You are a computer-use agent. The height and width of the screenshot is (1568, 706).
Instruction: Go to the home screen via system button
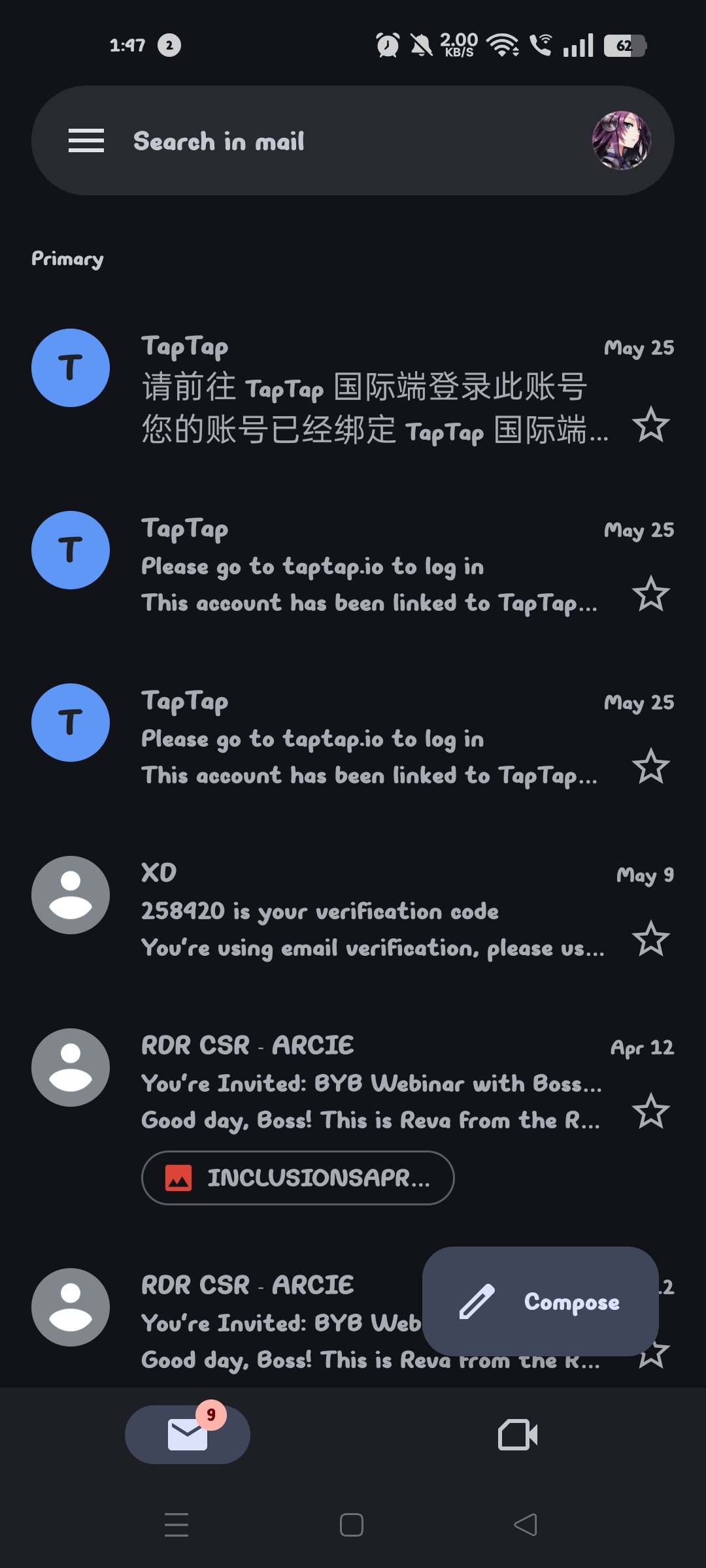coord(352,1525)
